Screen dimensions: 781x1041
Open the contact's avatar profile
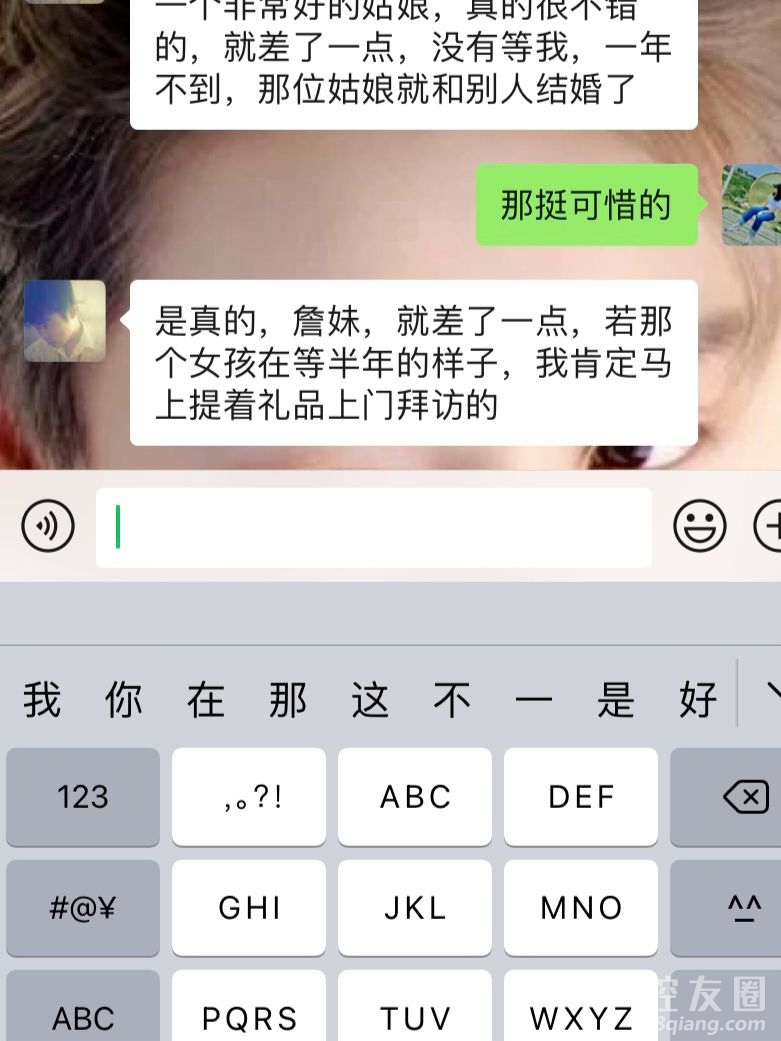click(x=65, y=320)
